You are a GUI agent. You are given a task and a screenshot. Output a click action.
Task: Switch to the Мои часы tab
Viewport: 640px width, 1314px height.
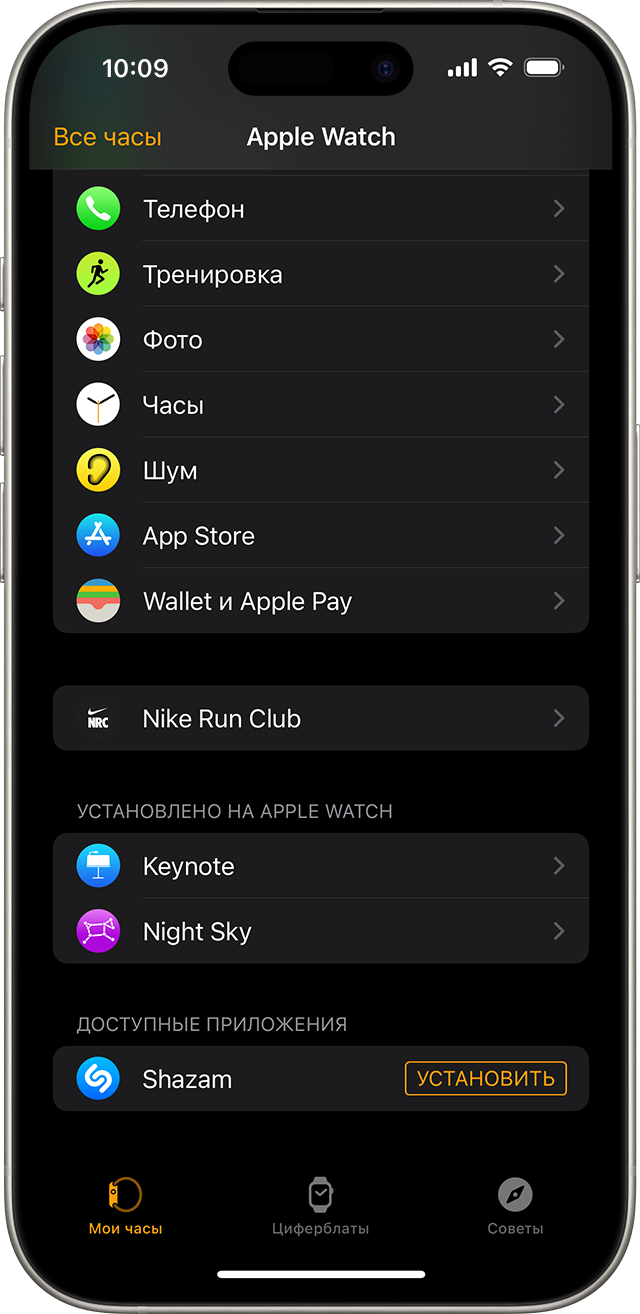[125, 1206]
